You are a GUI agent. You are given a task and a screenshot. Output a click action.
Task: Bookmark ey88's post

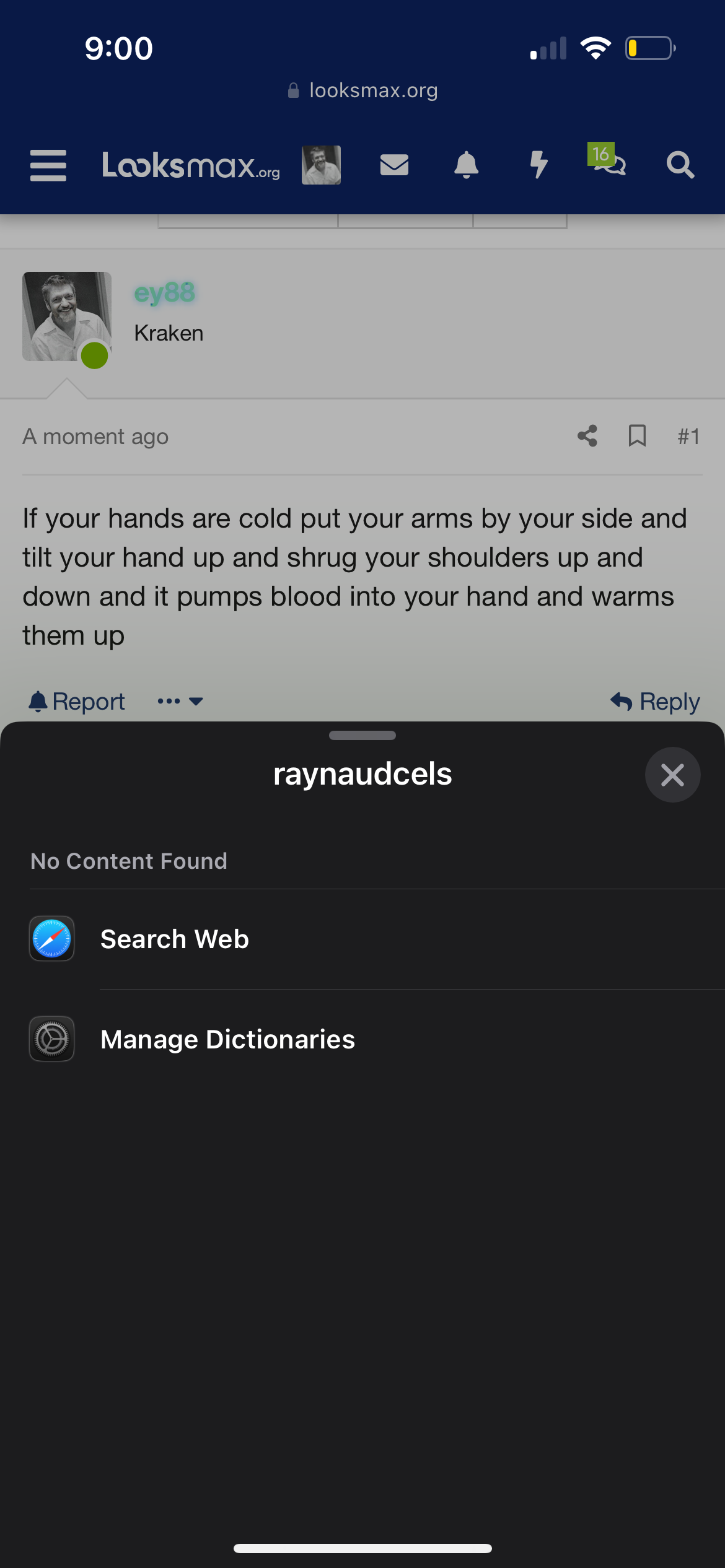tap(637, 436)
